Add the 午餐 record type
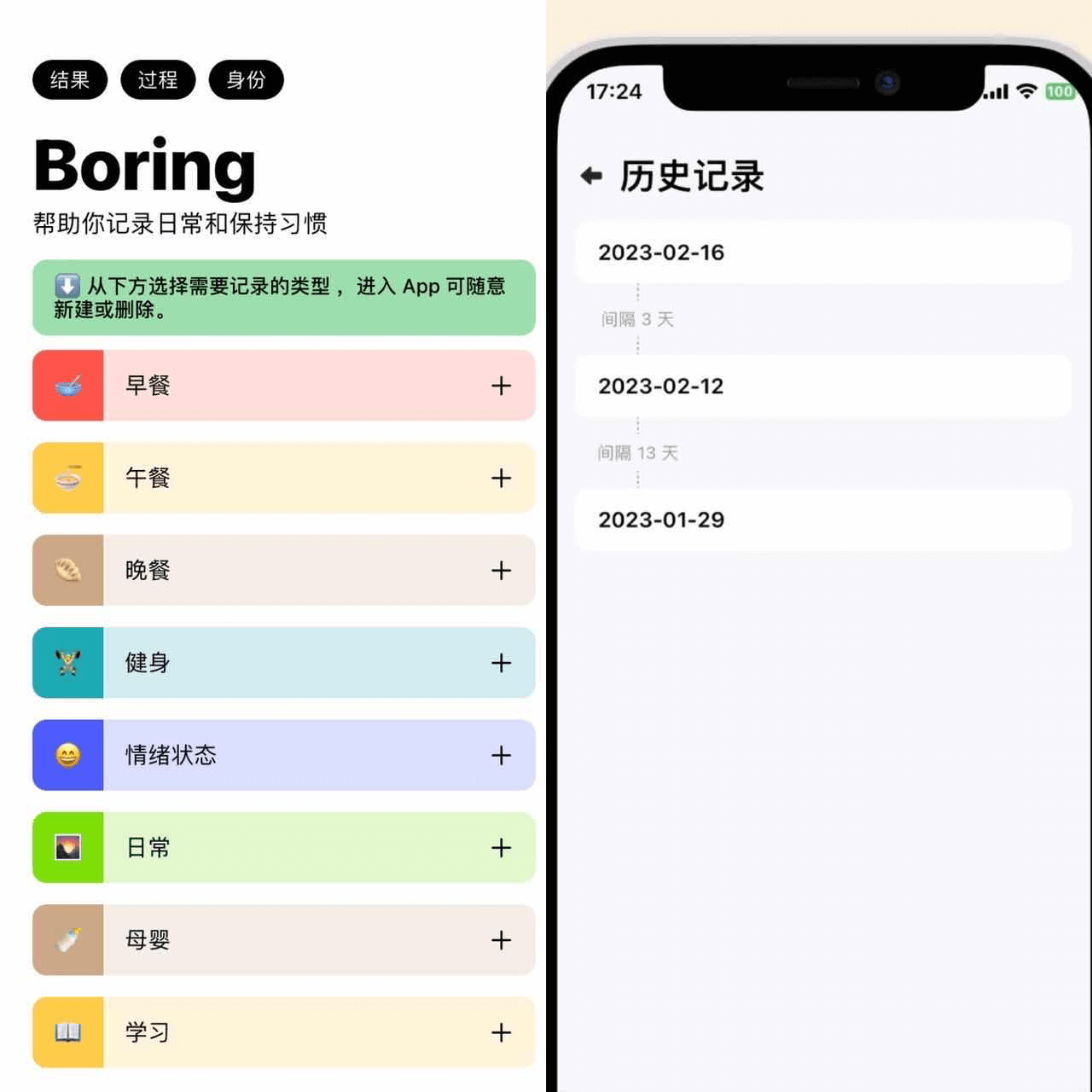The width and height of the screenshot is (1092, 1092). pos(501,478)
